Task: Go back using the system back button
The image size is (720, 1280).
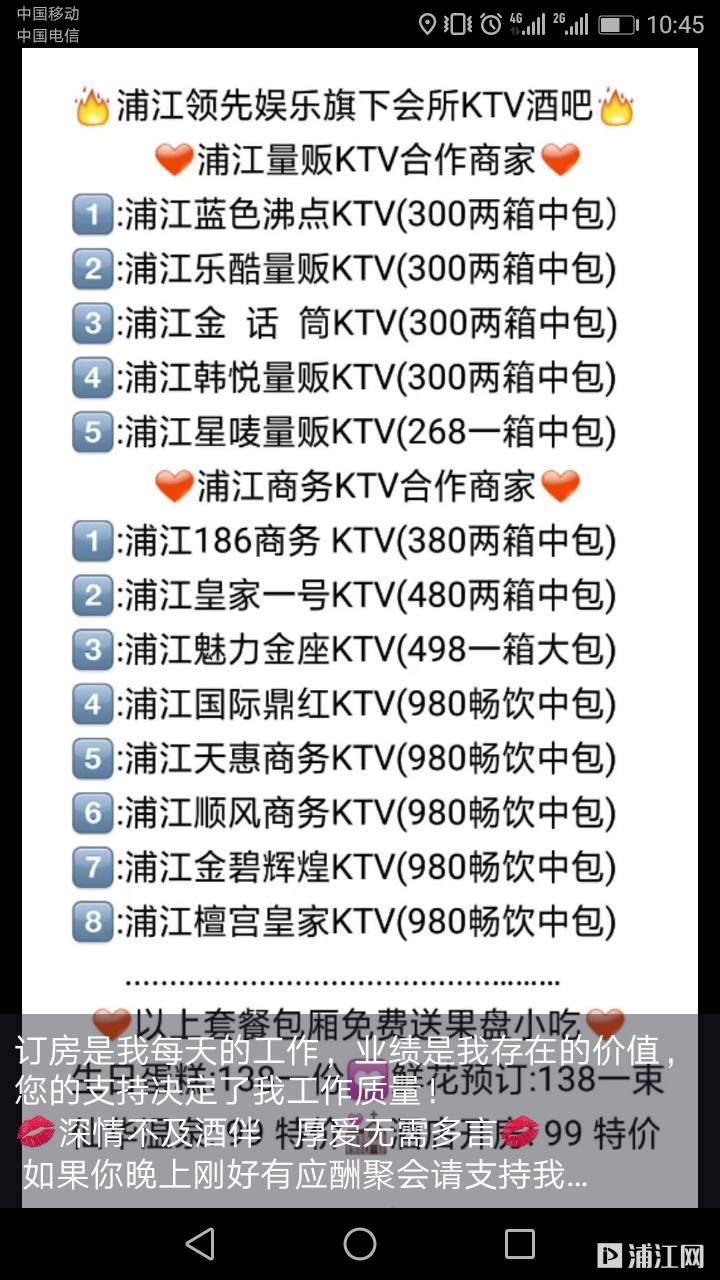Action: [x=200, y=1243]
